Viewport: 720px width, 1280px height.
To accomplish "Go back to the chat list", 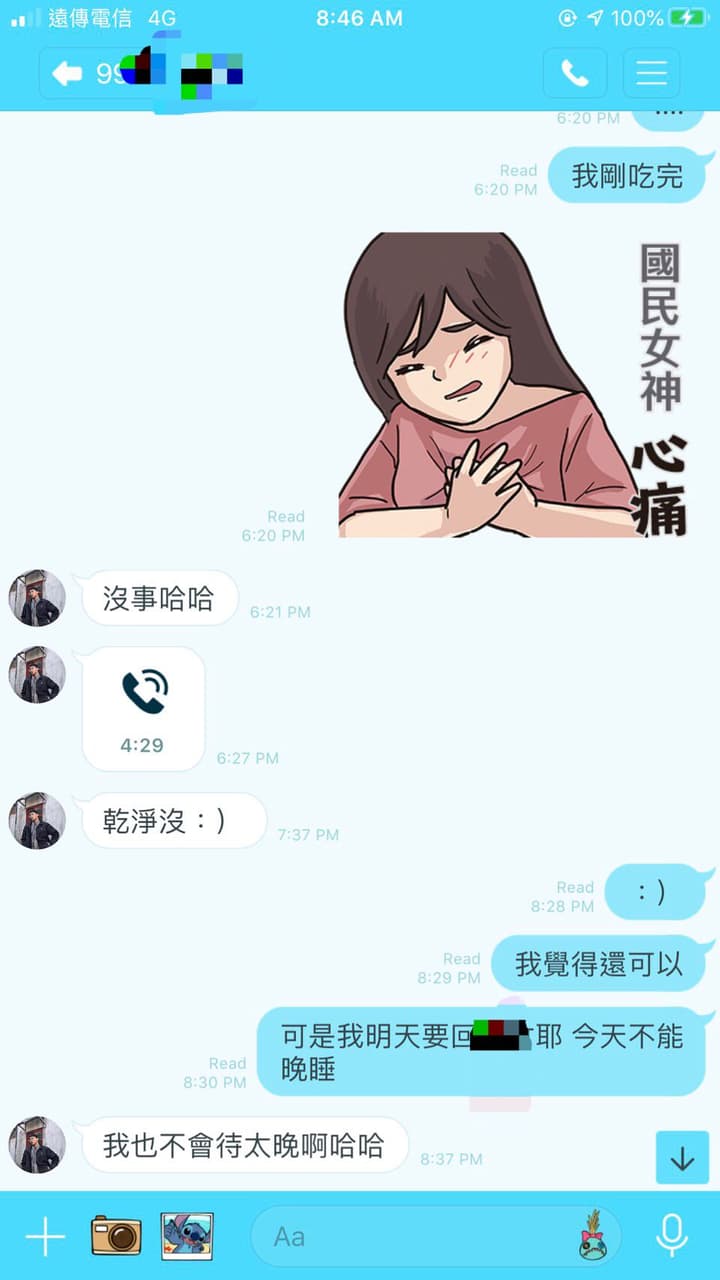I will (x=67, y=73).
